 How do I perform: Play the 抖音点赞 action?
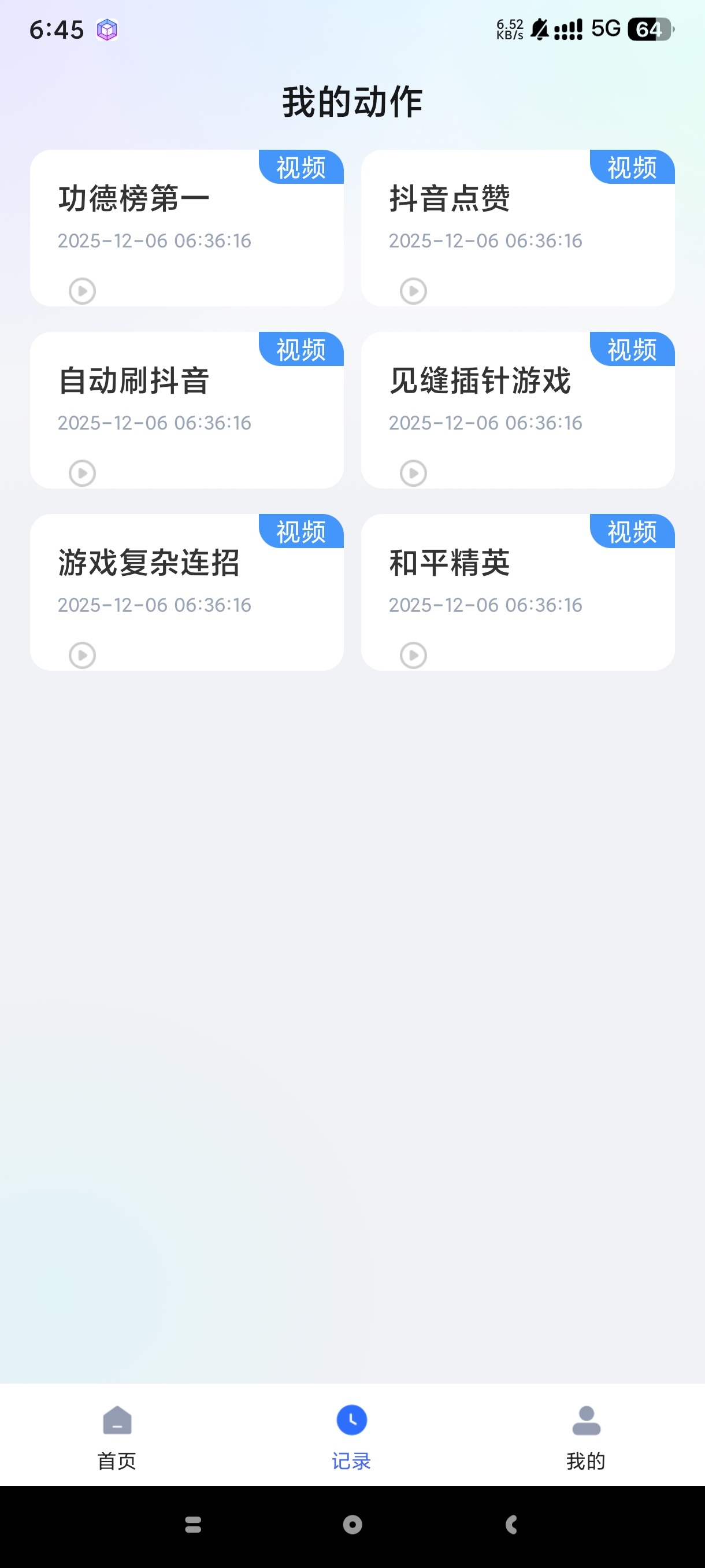pyautogui.click(x=413, y=291)
